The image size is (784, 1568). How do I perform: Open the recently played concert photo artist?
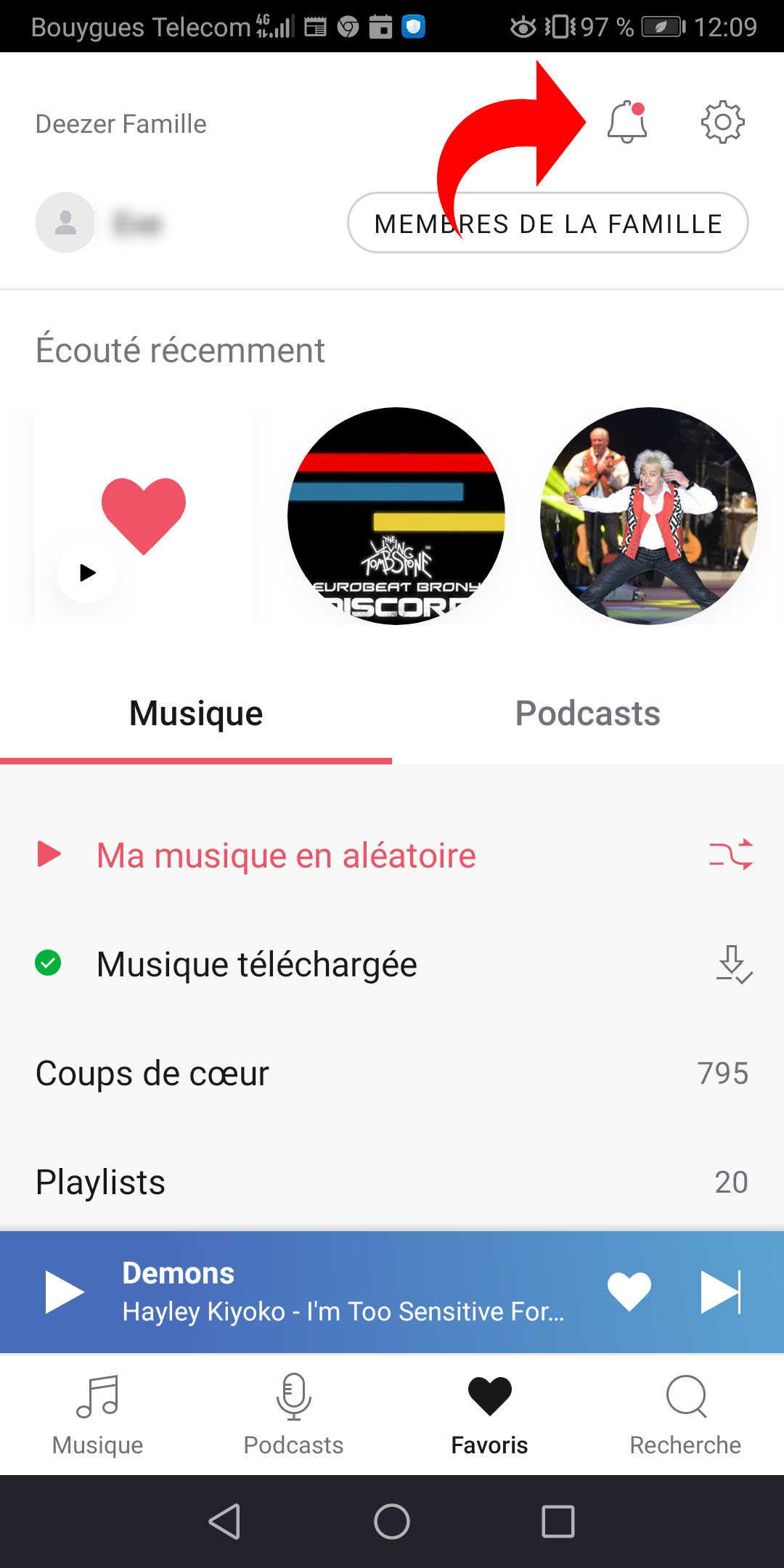pyautogui.click(x=649, y=516)
